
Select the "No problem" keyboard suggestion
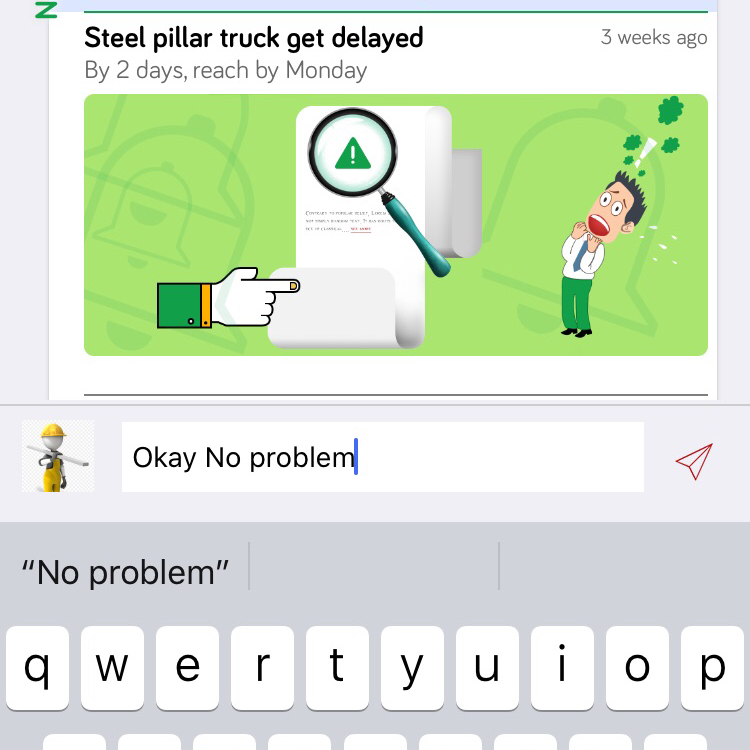click(x=126, y=572)
